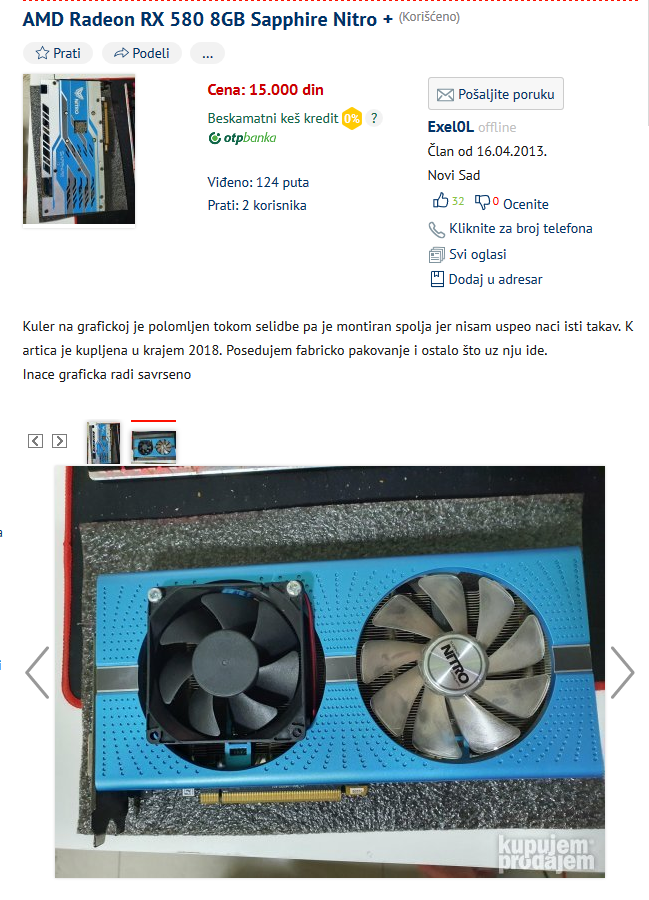649x900 pixels.
Task: Tap the Prati follow button
Action: (58, 53)
